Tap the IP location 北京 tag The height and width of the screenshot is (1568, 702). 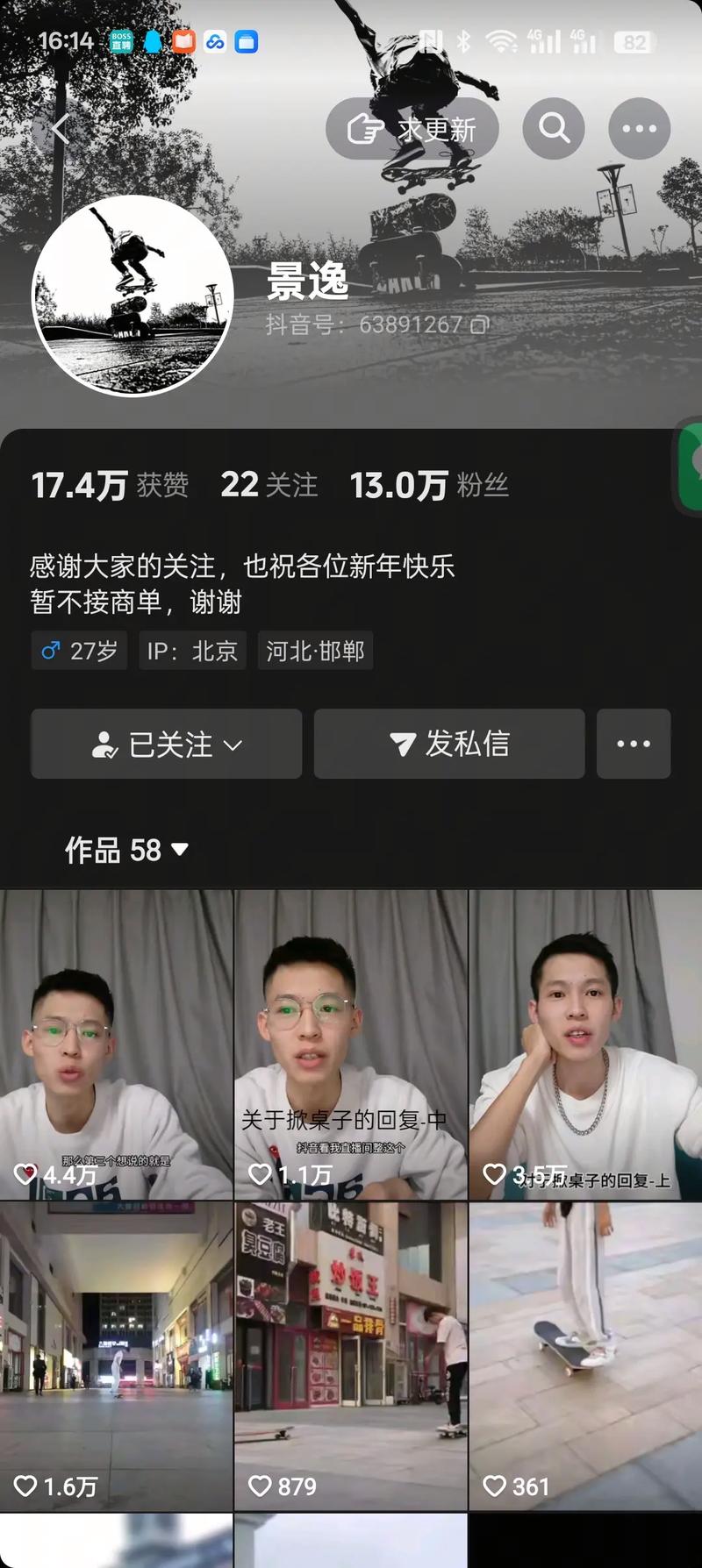click(x=192, y=651)
